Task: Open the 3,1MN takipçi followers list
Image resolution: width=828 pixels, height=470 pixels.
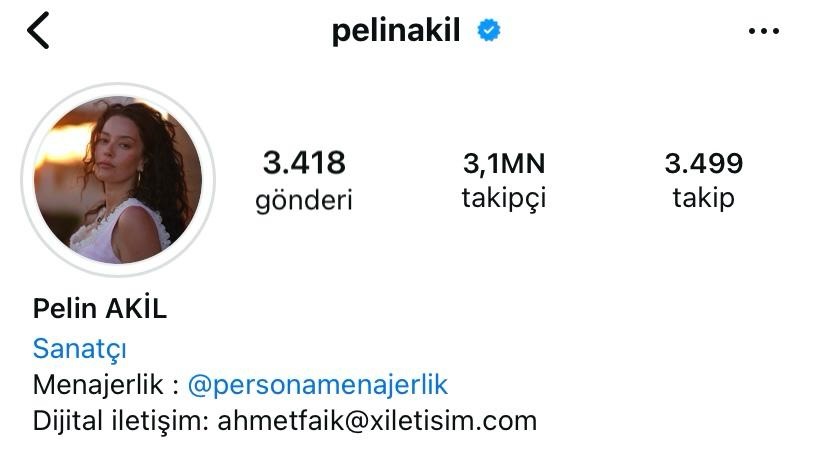Action: 503,180
